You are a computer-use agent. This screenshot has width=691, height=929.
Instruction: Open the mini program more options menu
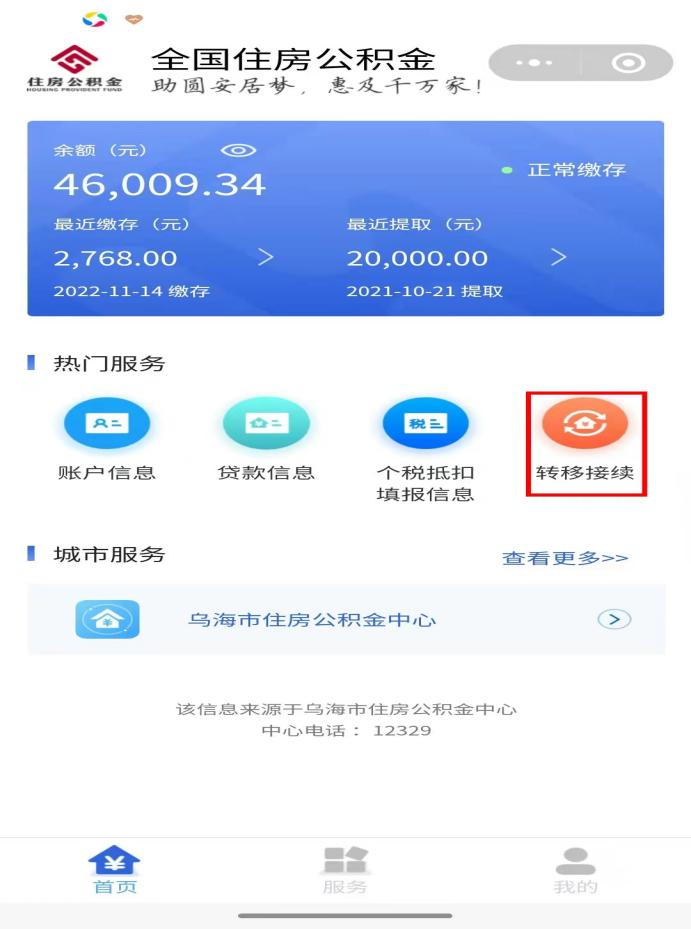(534, 63)
